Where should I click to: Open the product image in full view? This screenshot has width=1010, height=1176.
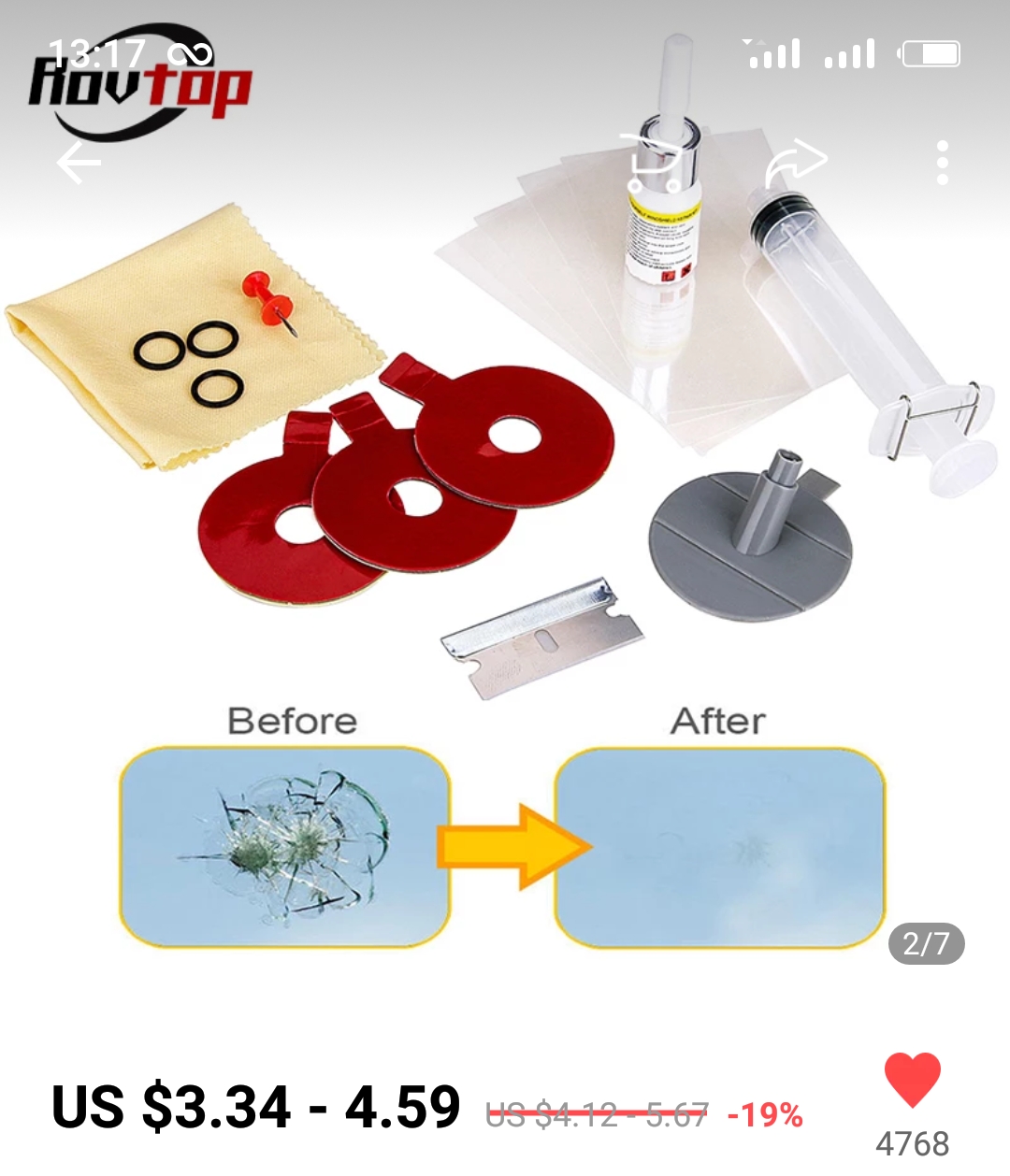(x=505, y=523)
